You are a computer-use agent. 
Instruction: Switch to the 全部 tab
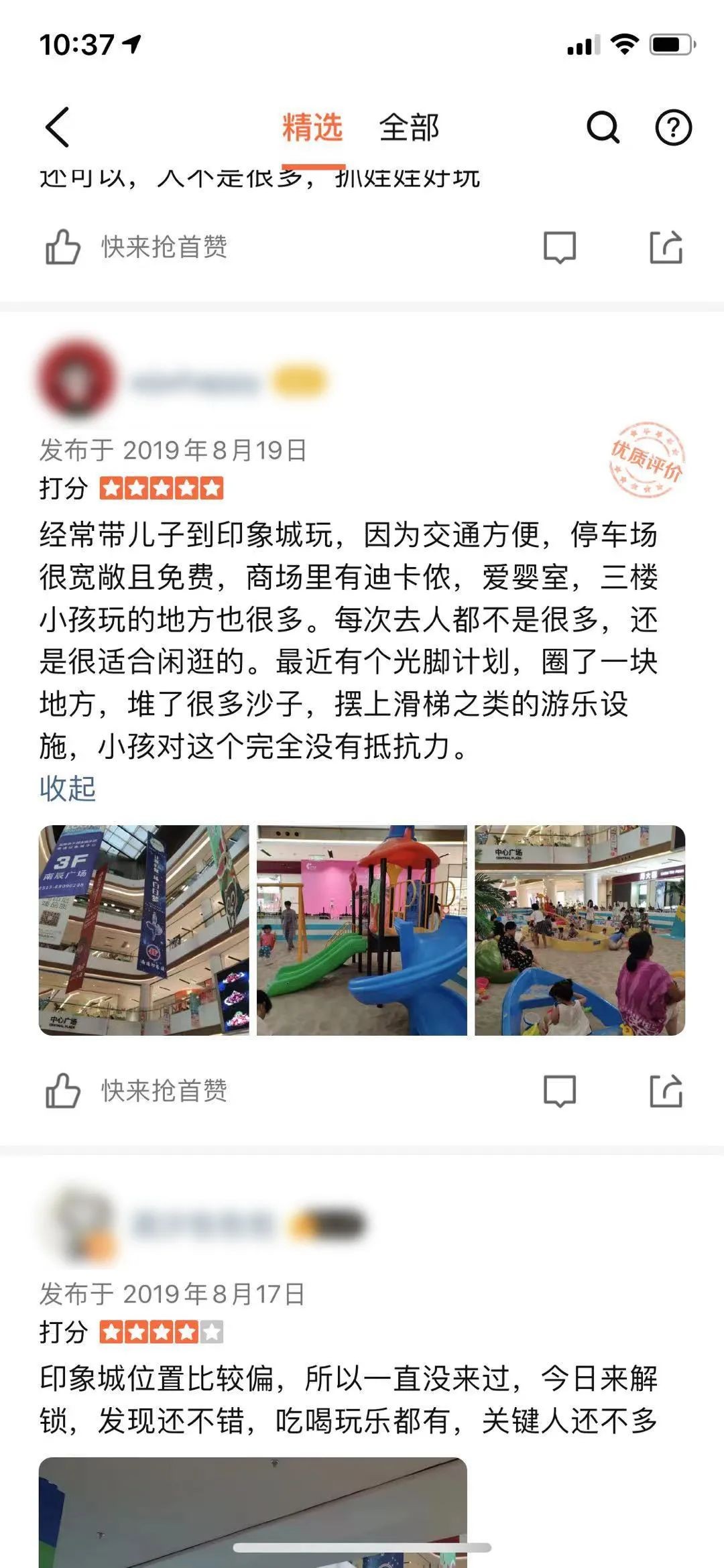[x=409, y=127]
